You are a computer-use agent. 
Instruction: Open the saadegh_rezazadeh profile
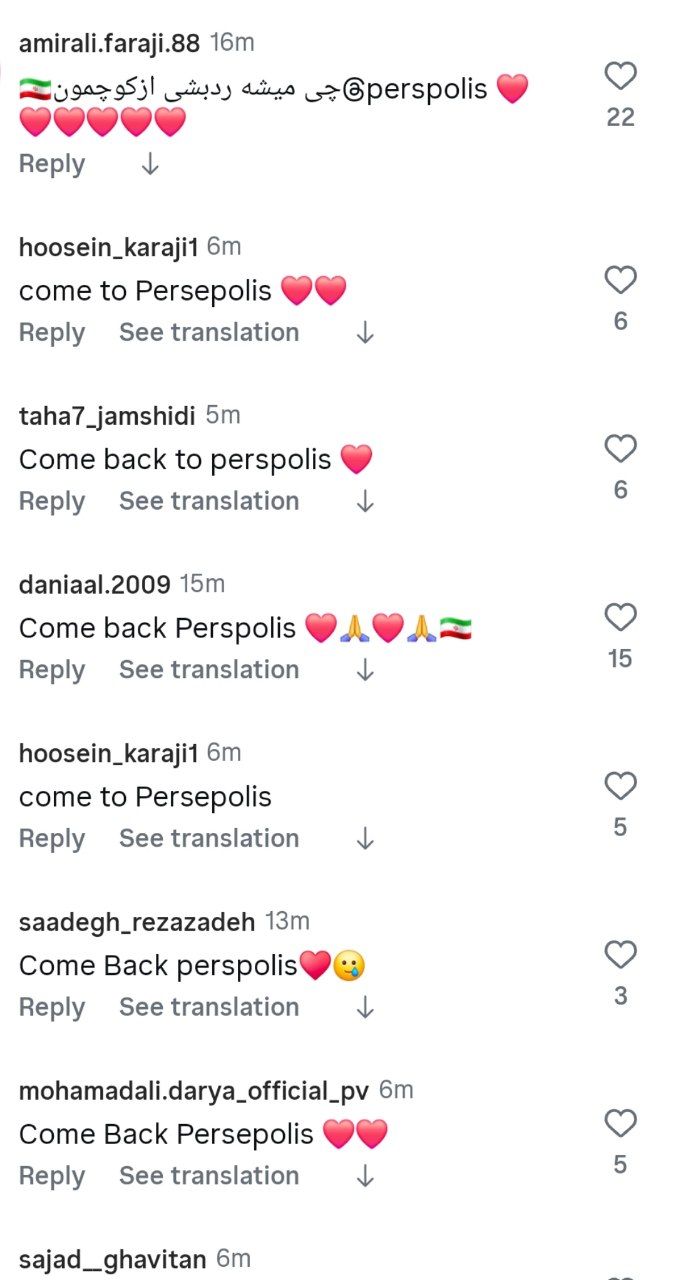tap(137, 921)
